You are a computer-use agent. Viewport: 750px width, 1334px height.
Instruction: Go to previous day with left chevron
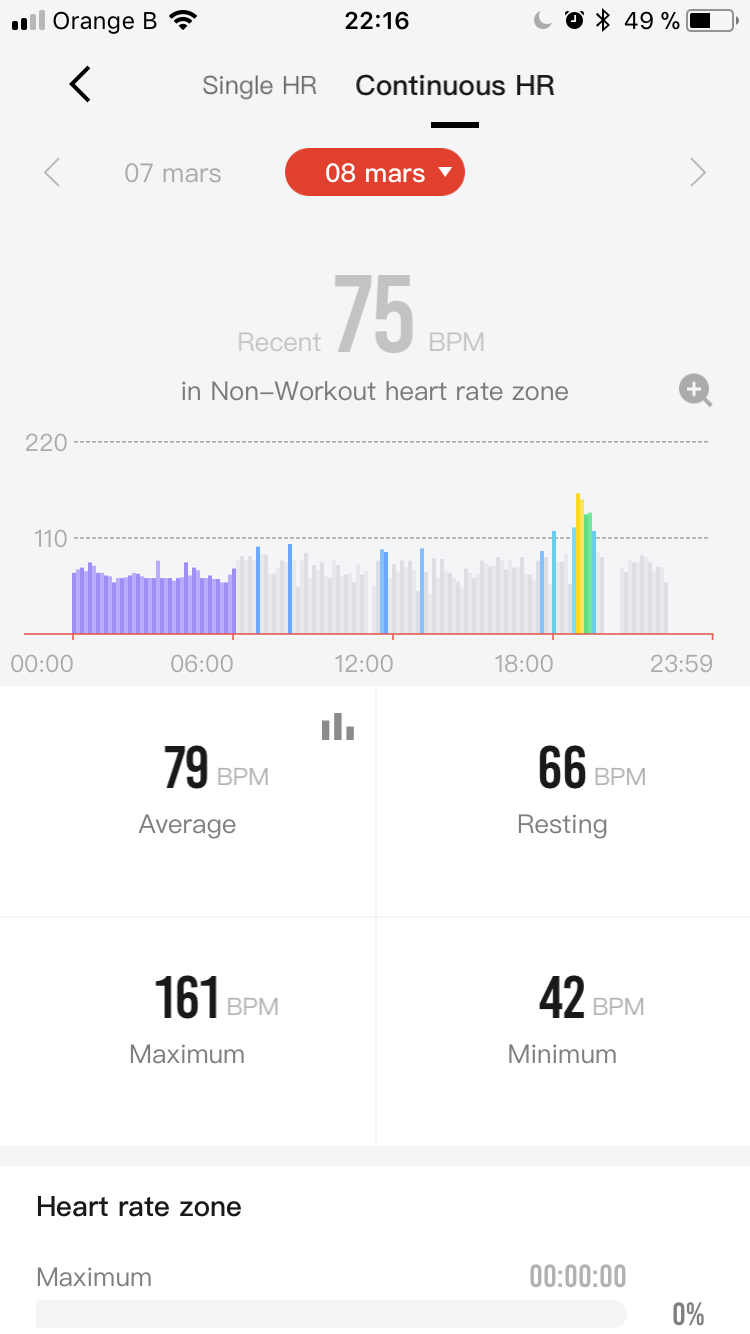(x=52, y=173)
